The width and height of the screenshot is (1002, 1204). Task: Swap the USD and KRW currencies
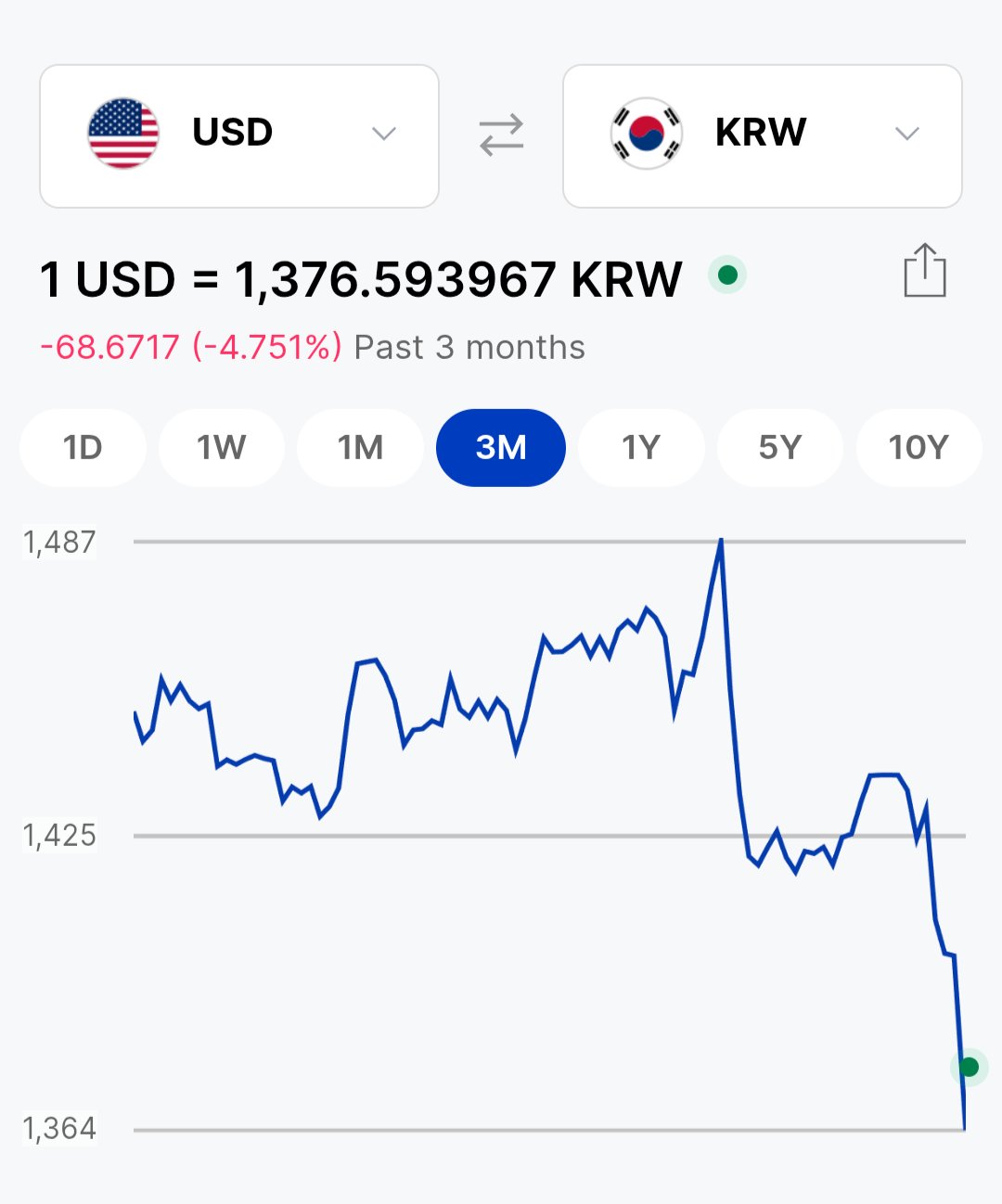pyautogui.click(x=501, y=135)
